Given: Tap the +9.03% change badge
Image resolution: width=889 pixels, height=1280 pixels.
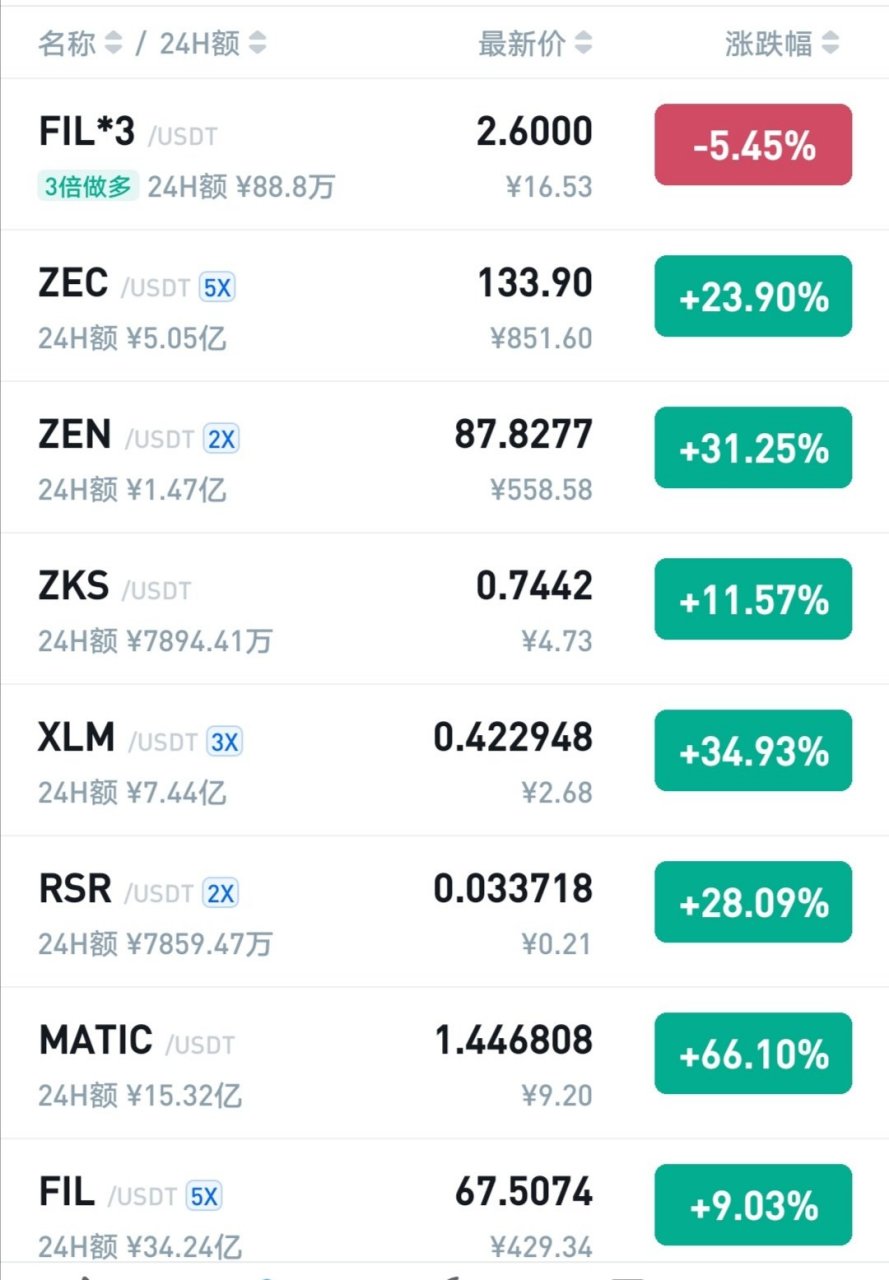Looking at the screenshot, I should pyautogui.click(x=753, y=1205).
